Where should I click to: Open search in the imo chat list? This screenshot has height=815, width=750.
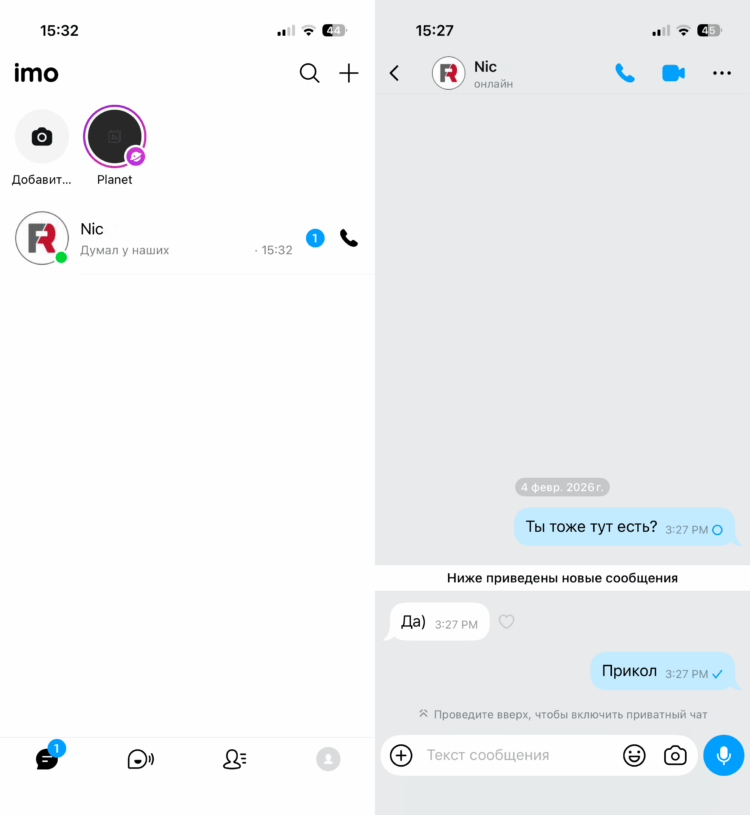[x=310, y=73]
